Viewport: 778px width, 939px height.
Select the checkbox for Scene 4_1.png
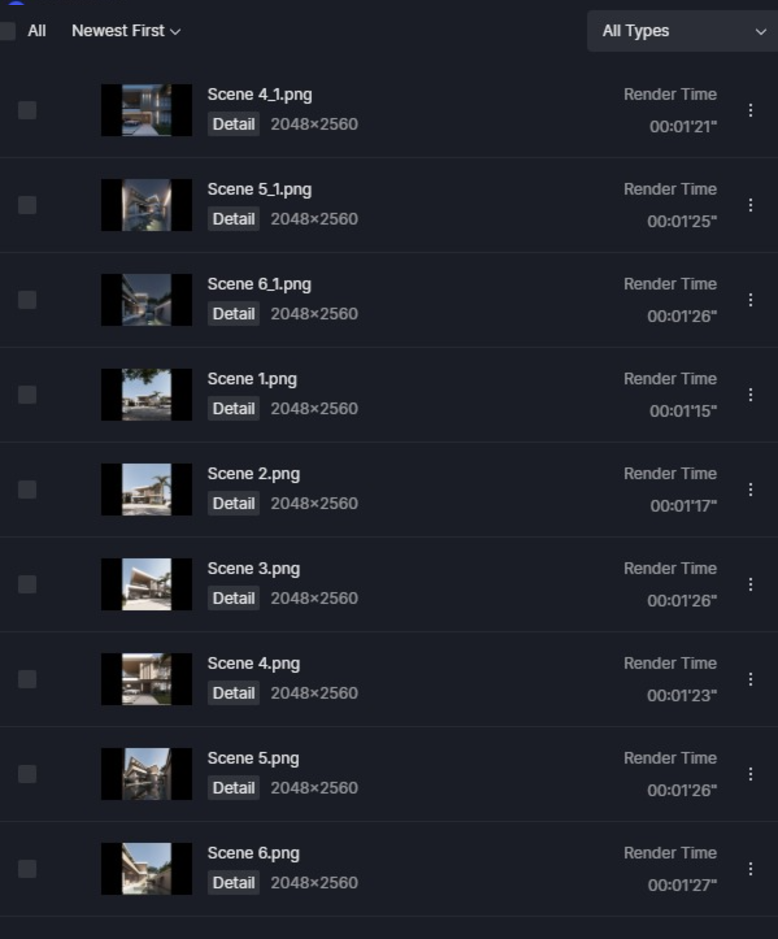pos(27,110)
